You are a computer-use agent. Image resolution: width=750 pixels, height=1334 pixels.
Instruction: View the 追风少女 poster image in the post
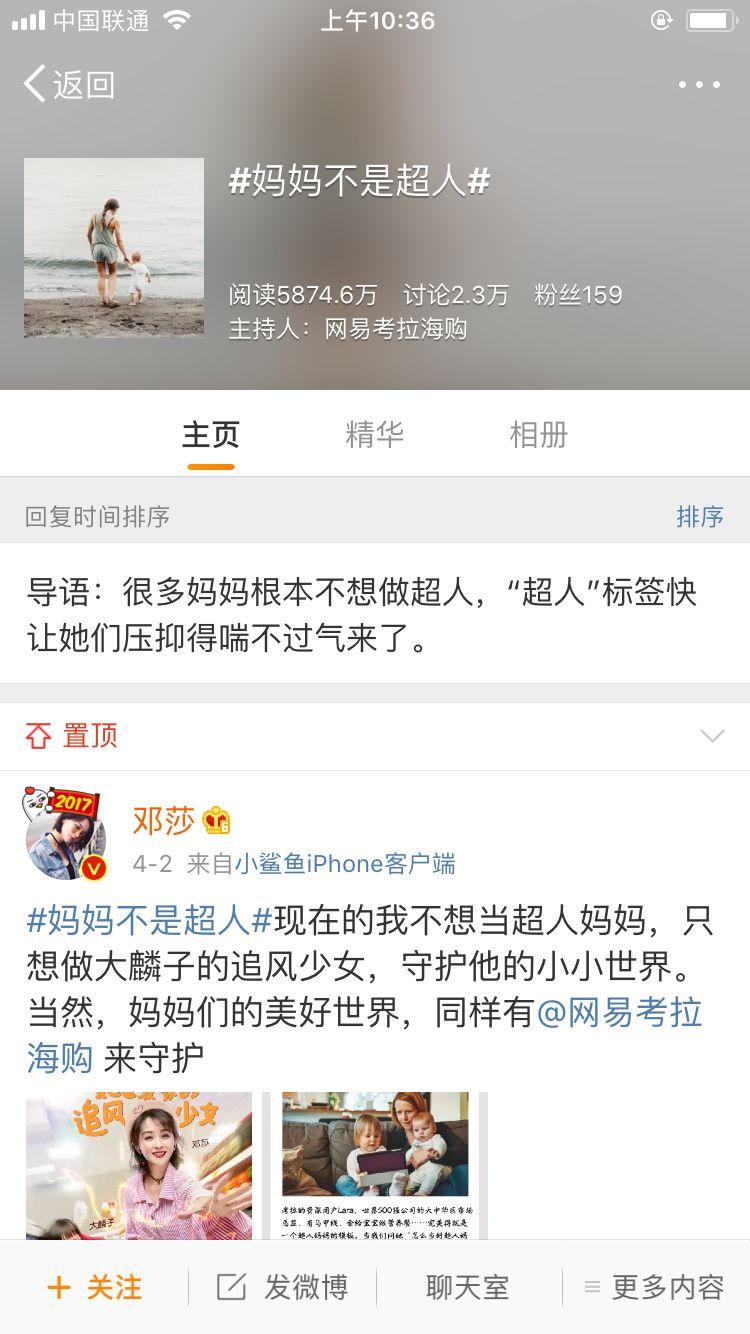139,1165
